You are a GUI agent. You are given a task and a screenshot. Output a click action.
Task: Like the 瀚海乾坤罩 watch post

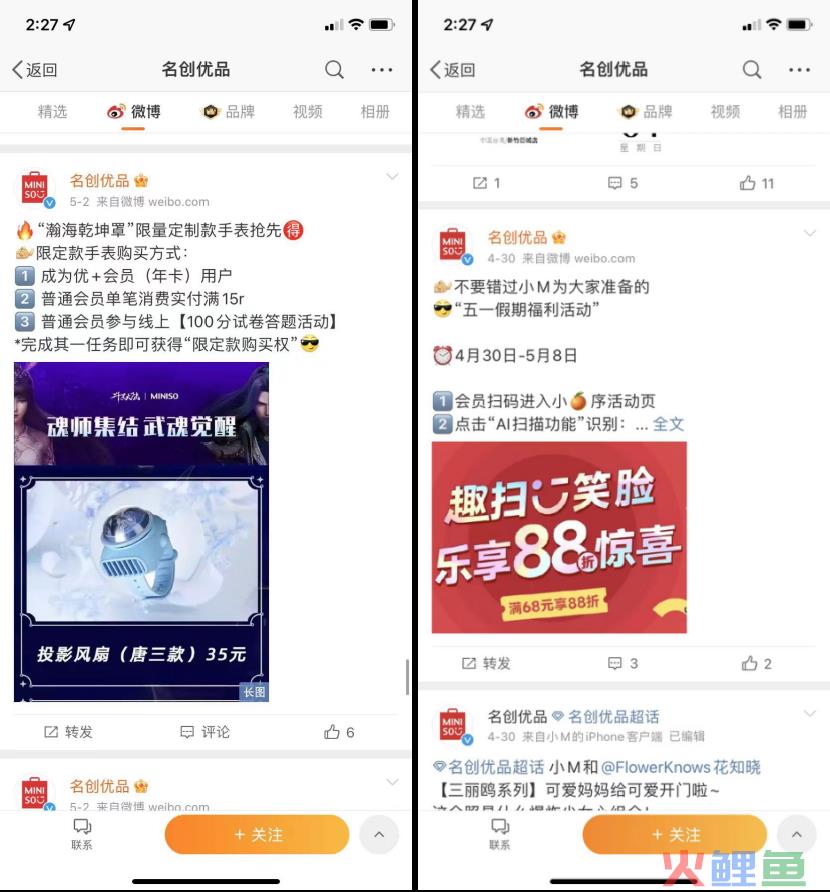pos(339,732)
